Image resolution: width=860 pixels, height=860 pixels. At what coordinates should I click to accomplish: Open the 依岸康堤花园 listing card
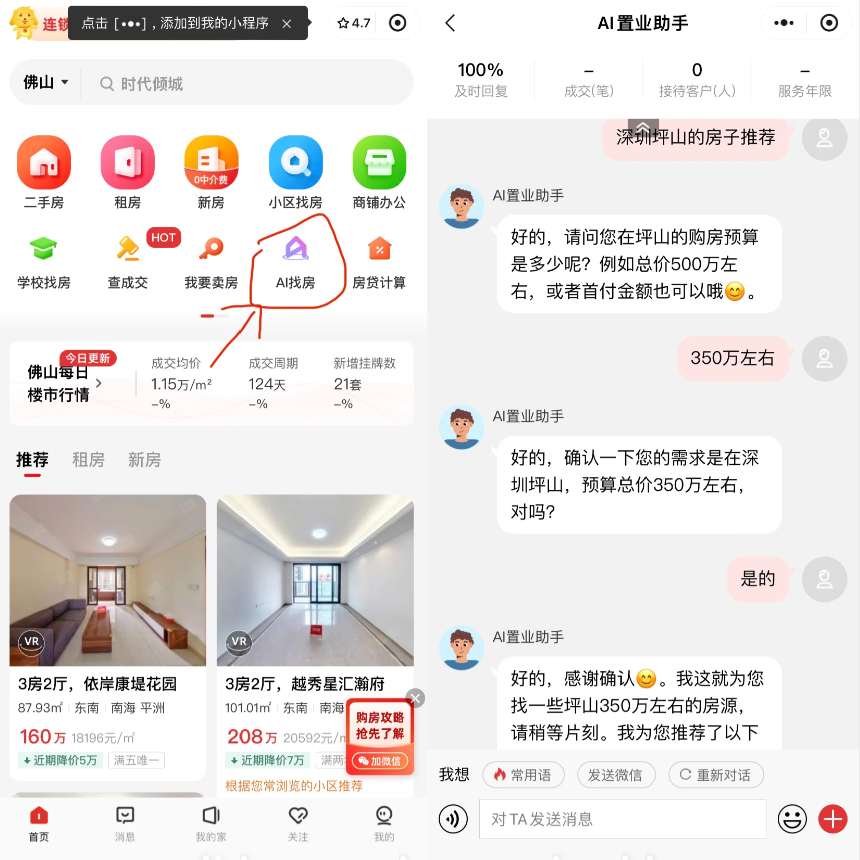[108, 620]
